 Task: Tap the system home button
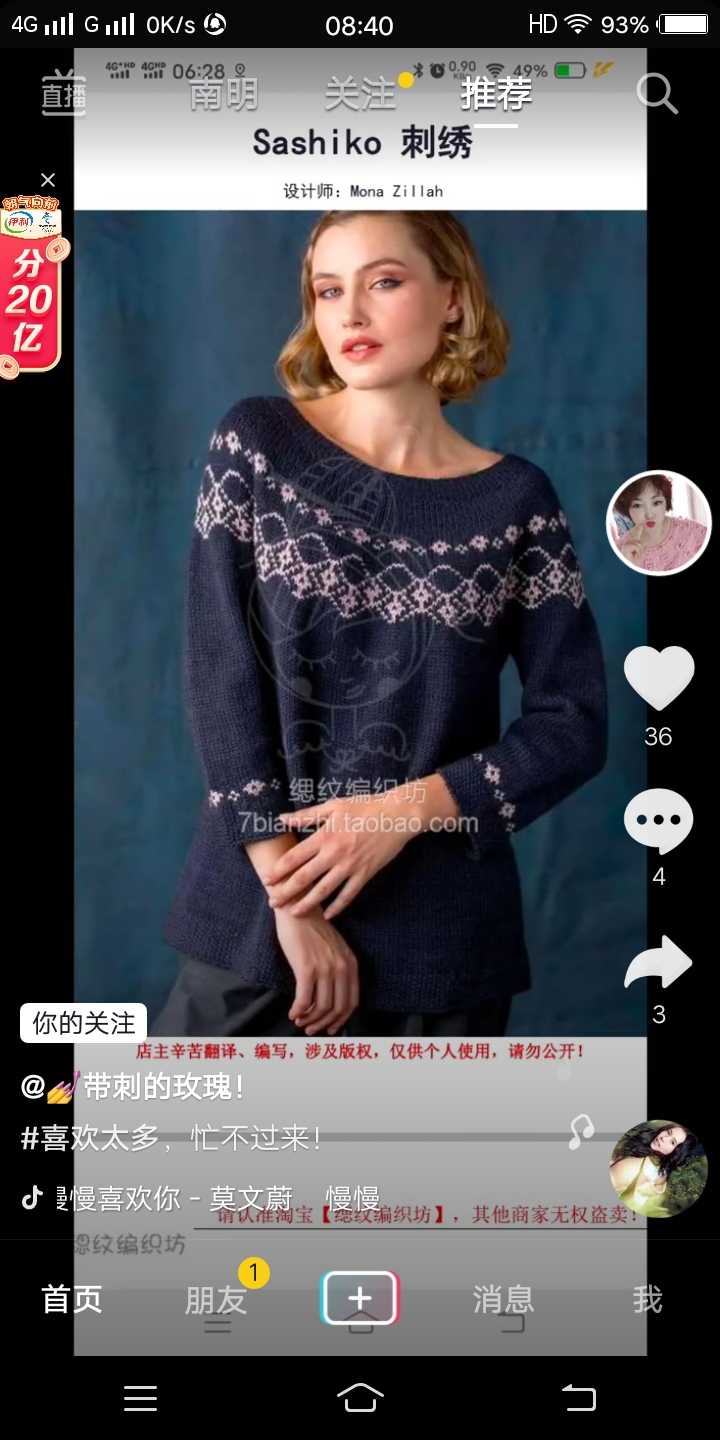[360, 1397]
